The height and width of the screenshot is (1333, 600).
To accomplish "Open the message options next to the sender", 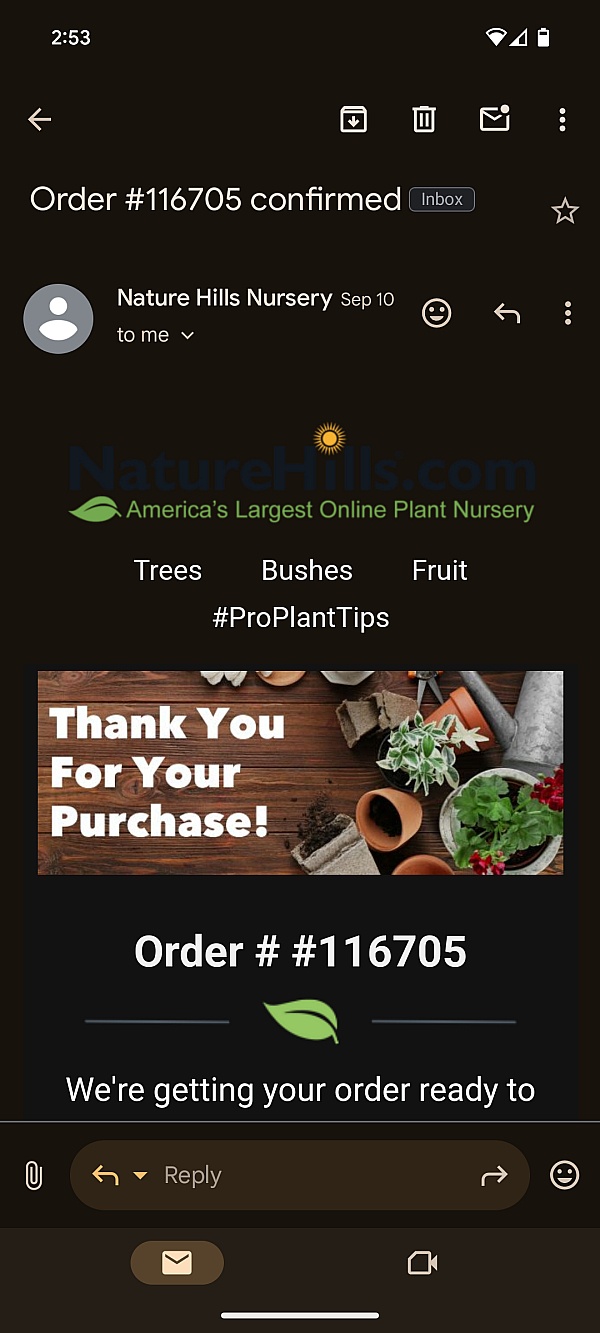I will pyautogui.click(x=567, y=314).
